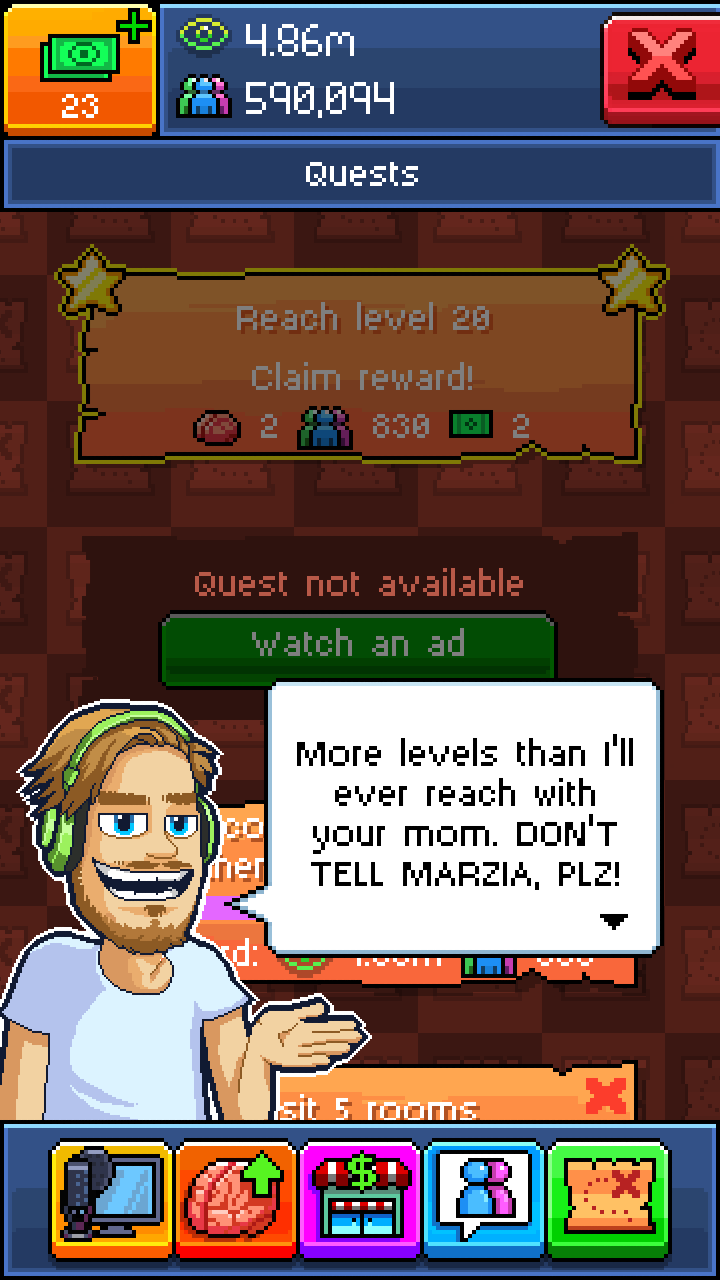This screenshot has height=1280, width=720.
Task: Claim reward for Reach level 20 quest
Action: pos(361,378)
